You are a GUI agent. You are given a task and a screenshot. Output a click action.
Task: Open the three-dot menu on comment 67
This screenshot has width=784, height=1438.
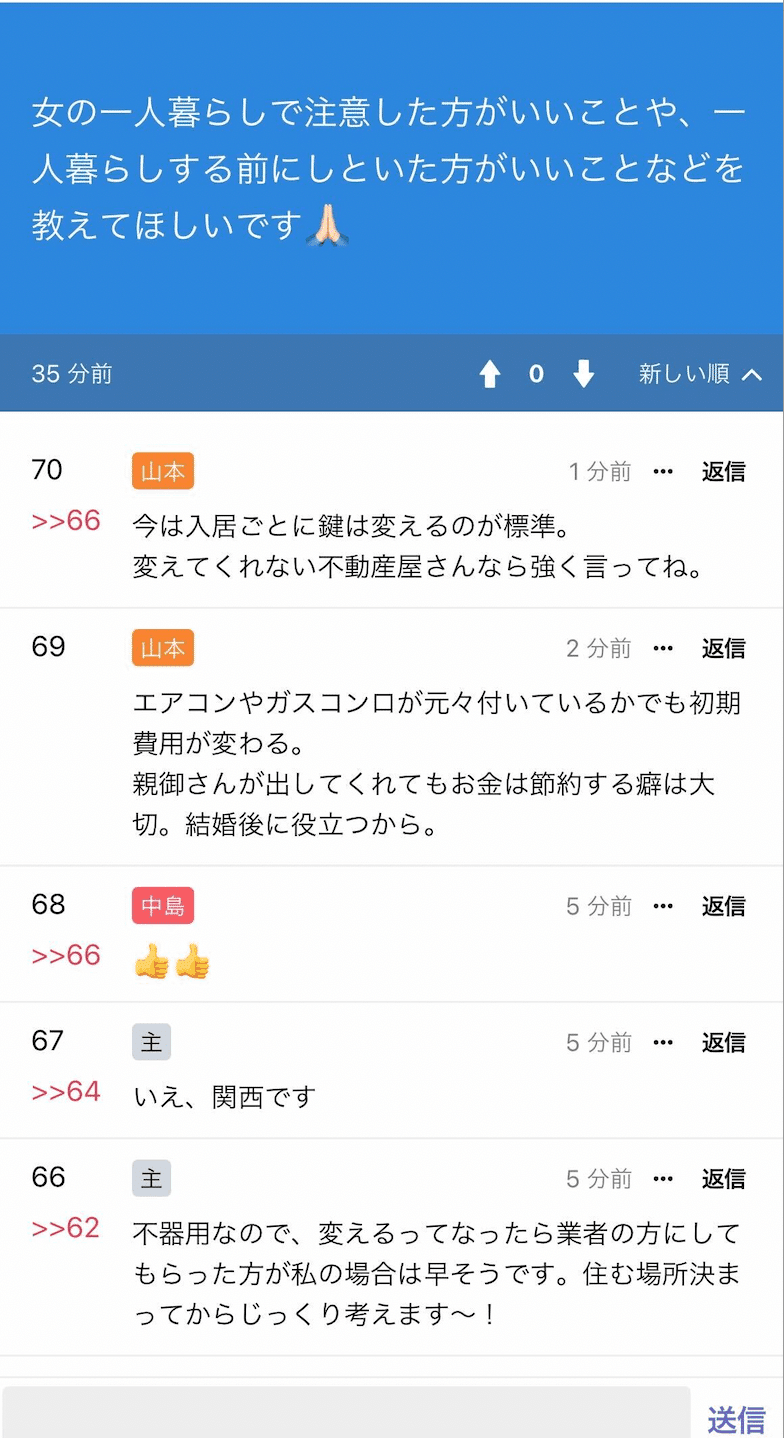pyautogui.click(x=663, y=1043)
